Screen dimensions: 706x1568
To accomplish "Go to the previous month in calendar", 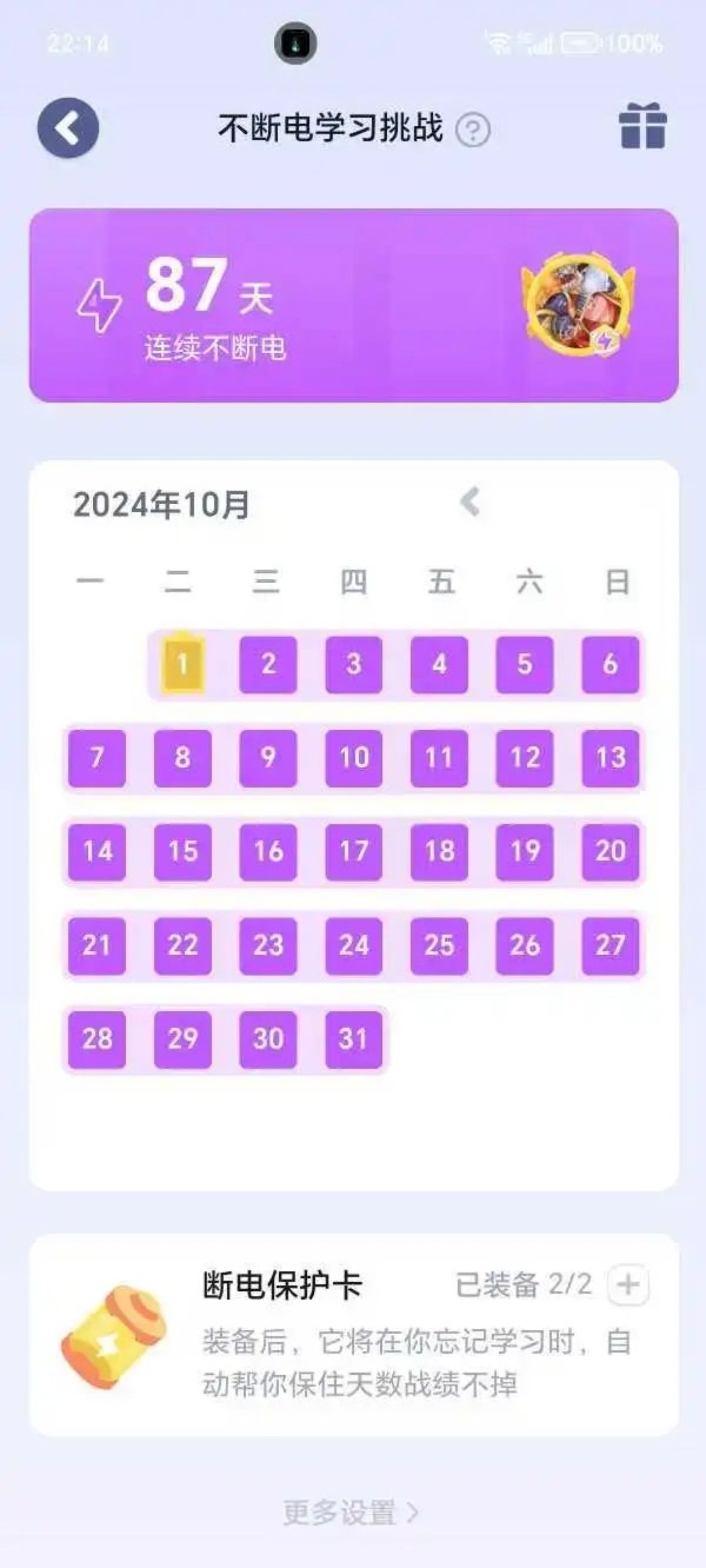I will [470, 502].
